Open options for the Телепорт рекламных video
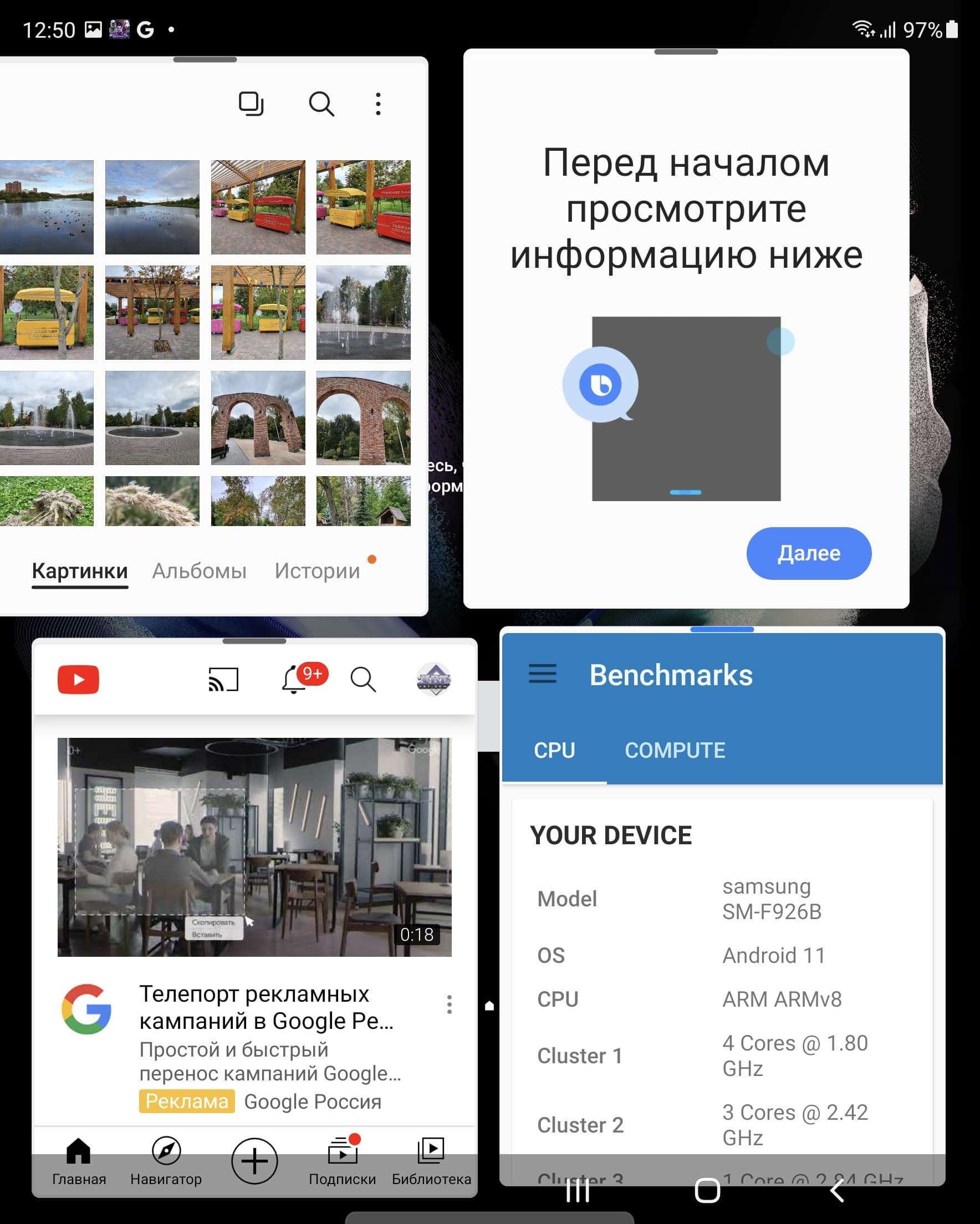 tap(449, 1004)
